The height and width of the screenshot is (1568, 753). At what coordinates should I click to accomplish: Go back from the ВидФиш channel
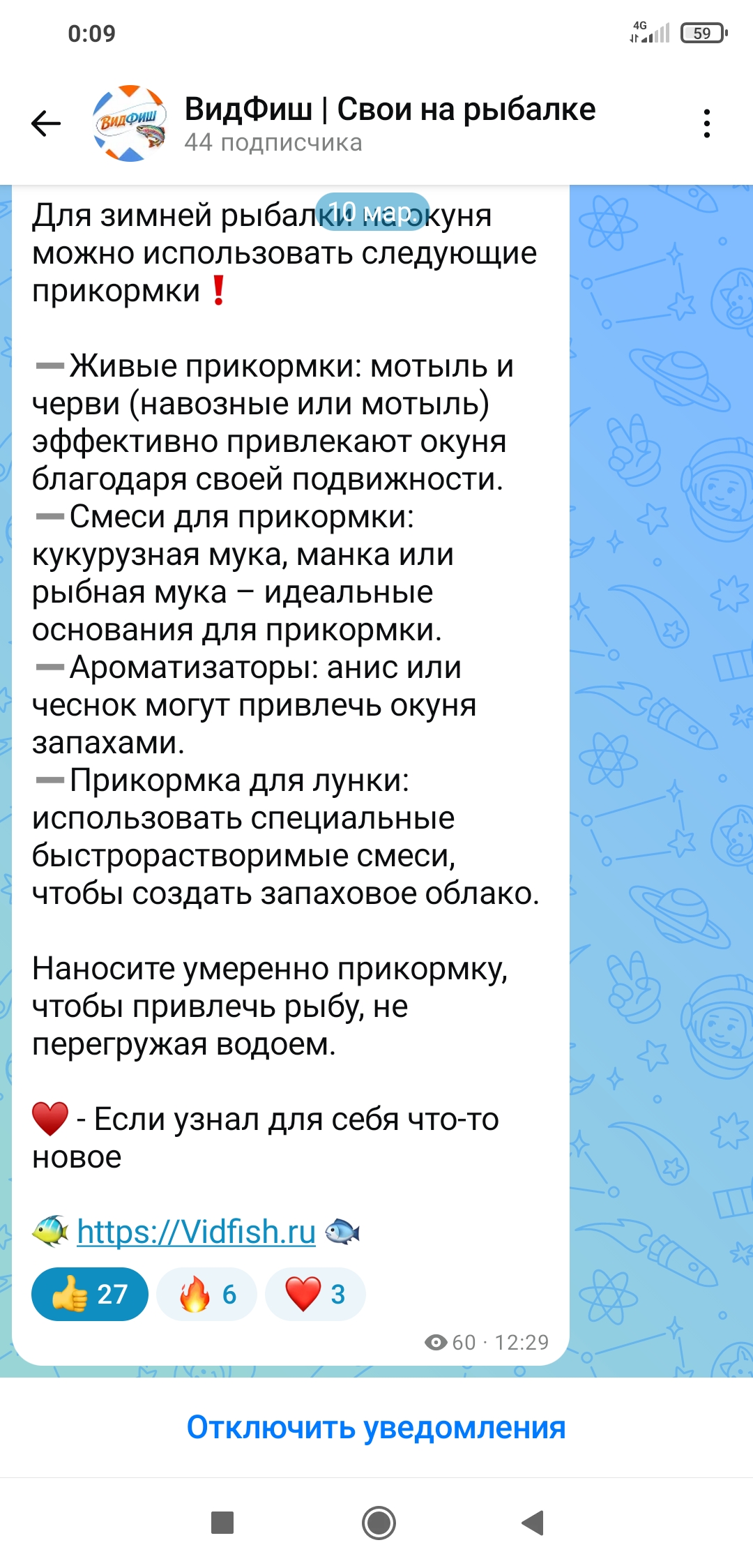(46, 123)
